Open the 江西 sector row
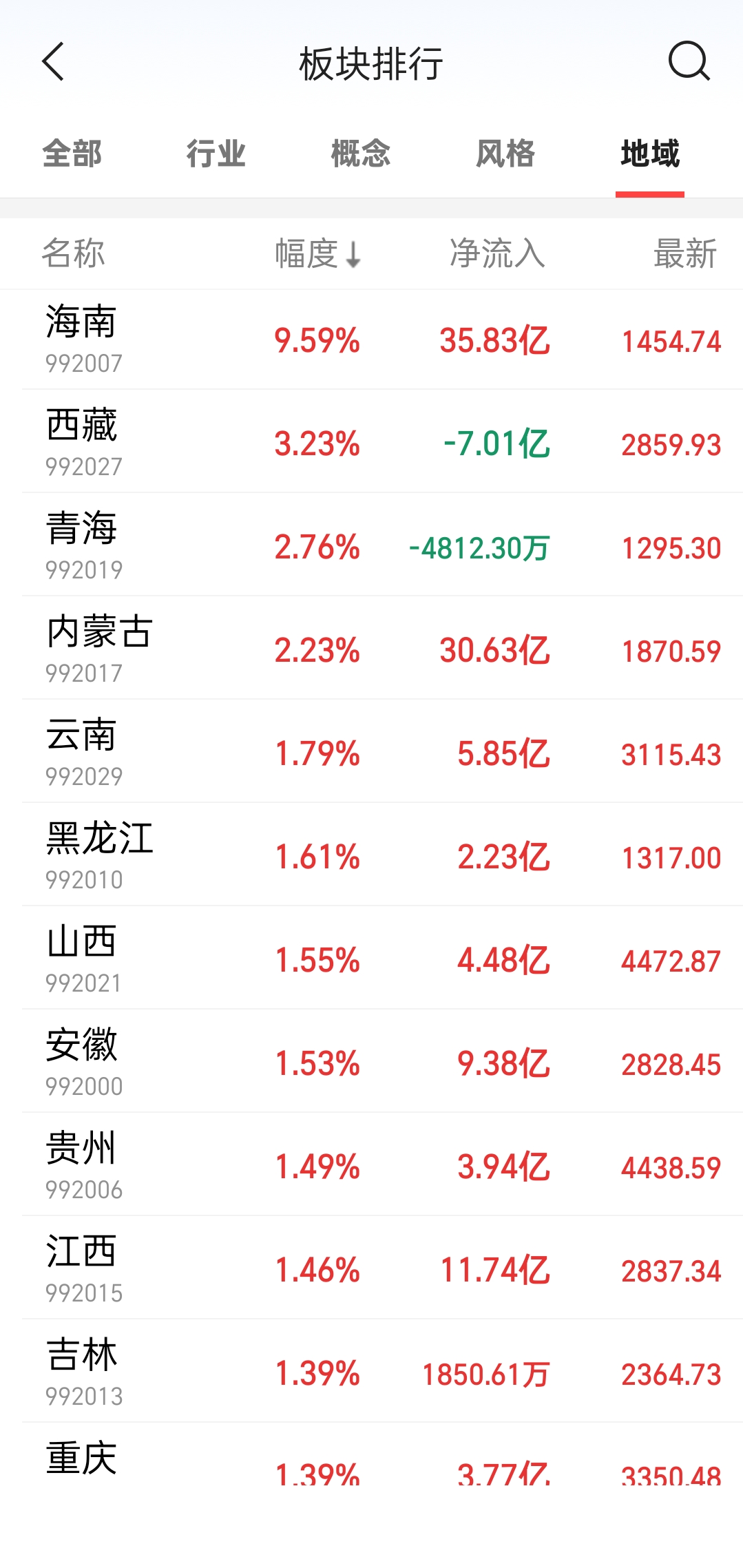The height and width of the screenshot is (1568, 743). [x=372, y=1268]
